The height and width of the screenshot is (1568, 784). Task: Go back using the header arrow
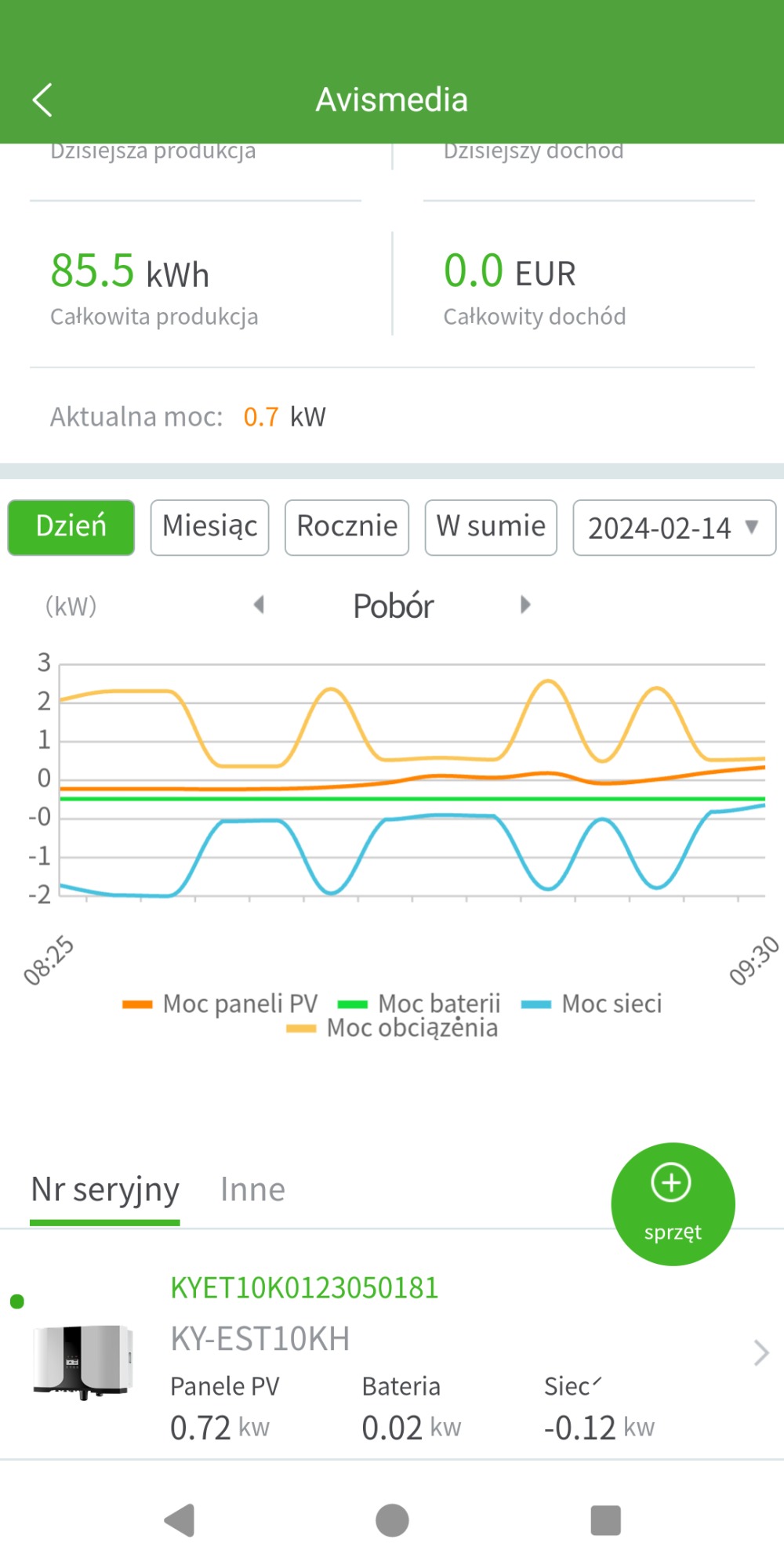pyautogui.click(x=42, y=100)
